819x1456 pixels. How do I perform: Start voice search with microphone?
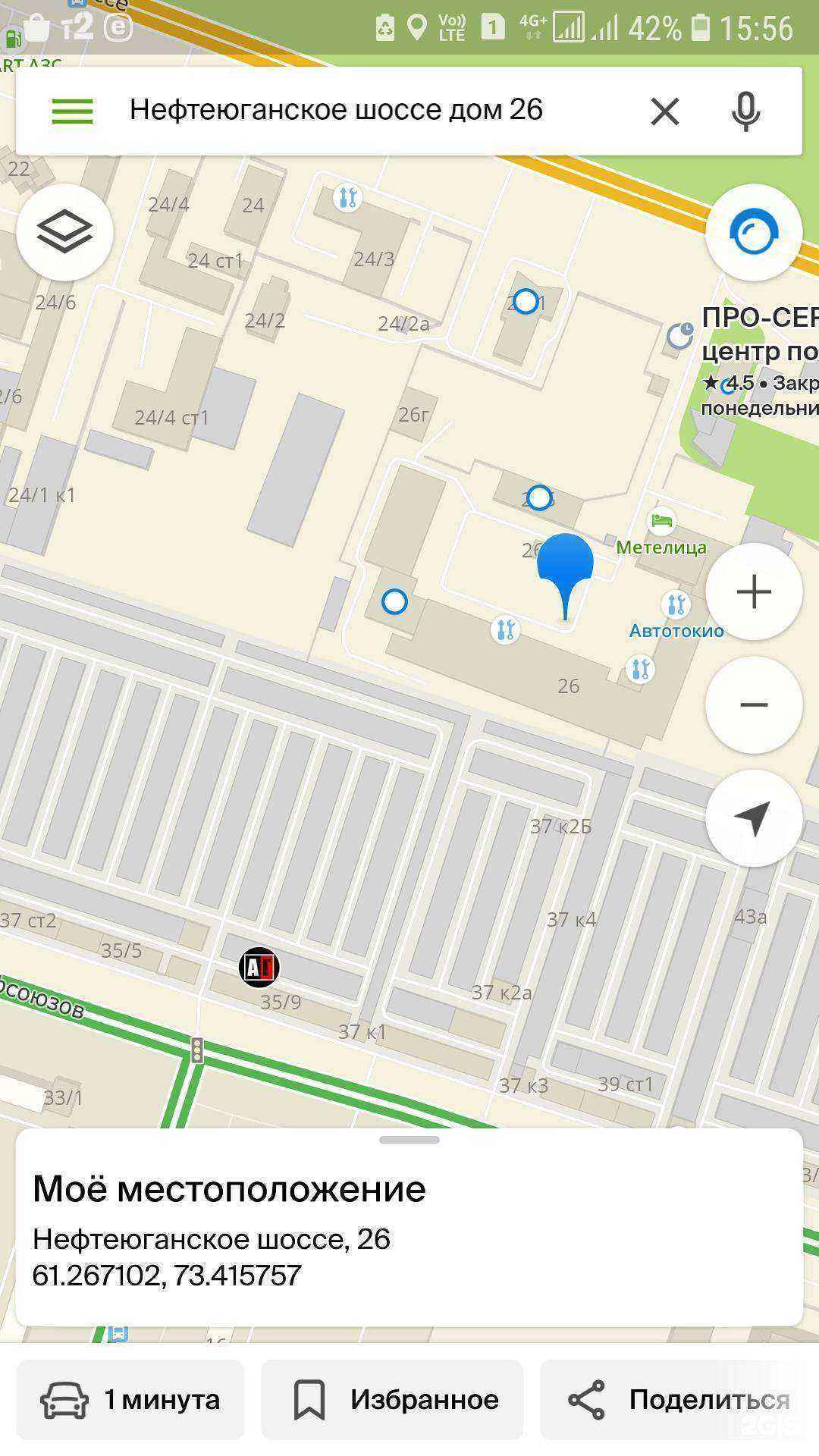[x=745, y=111]
